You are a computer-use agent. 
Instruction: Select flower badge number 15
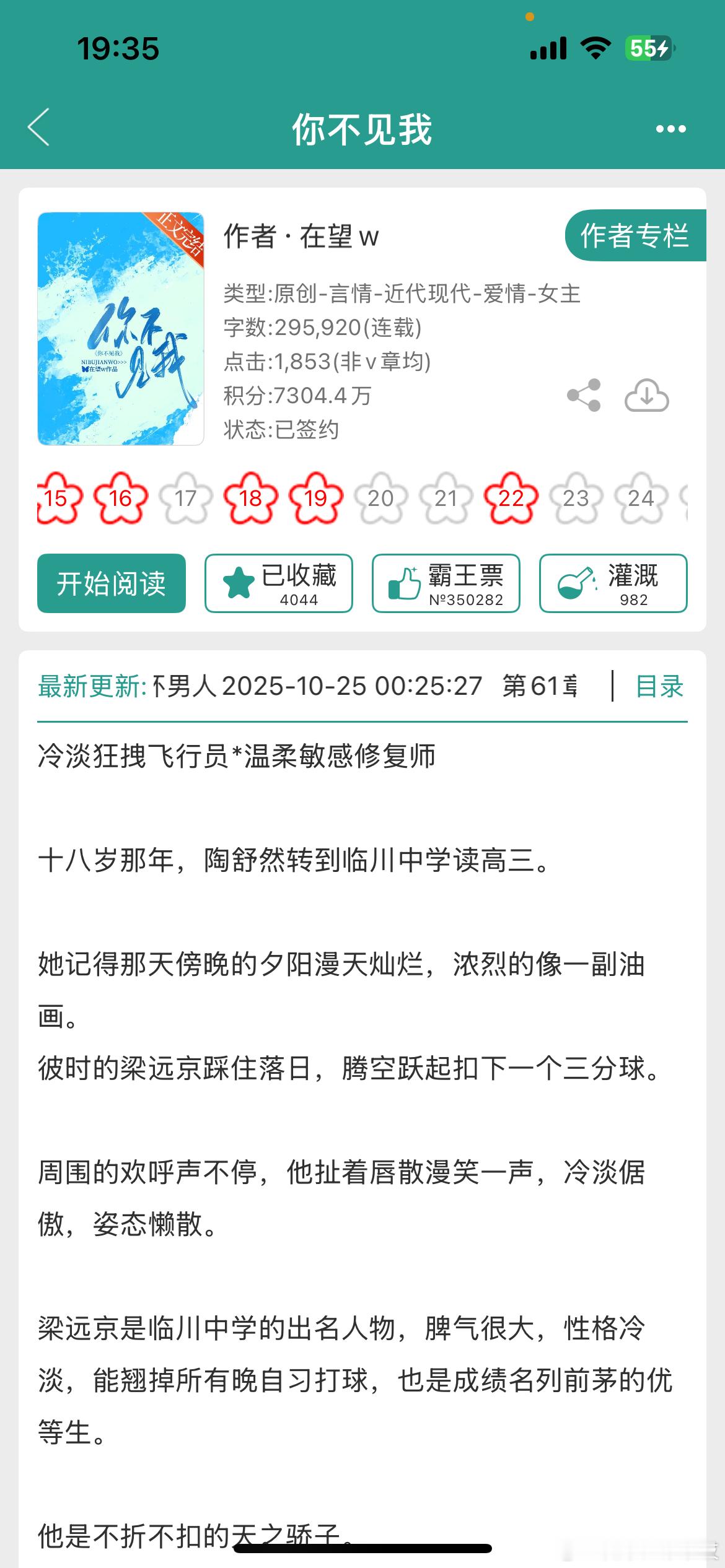pos(57,498)
